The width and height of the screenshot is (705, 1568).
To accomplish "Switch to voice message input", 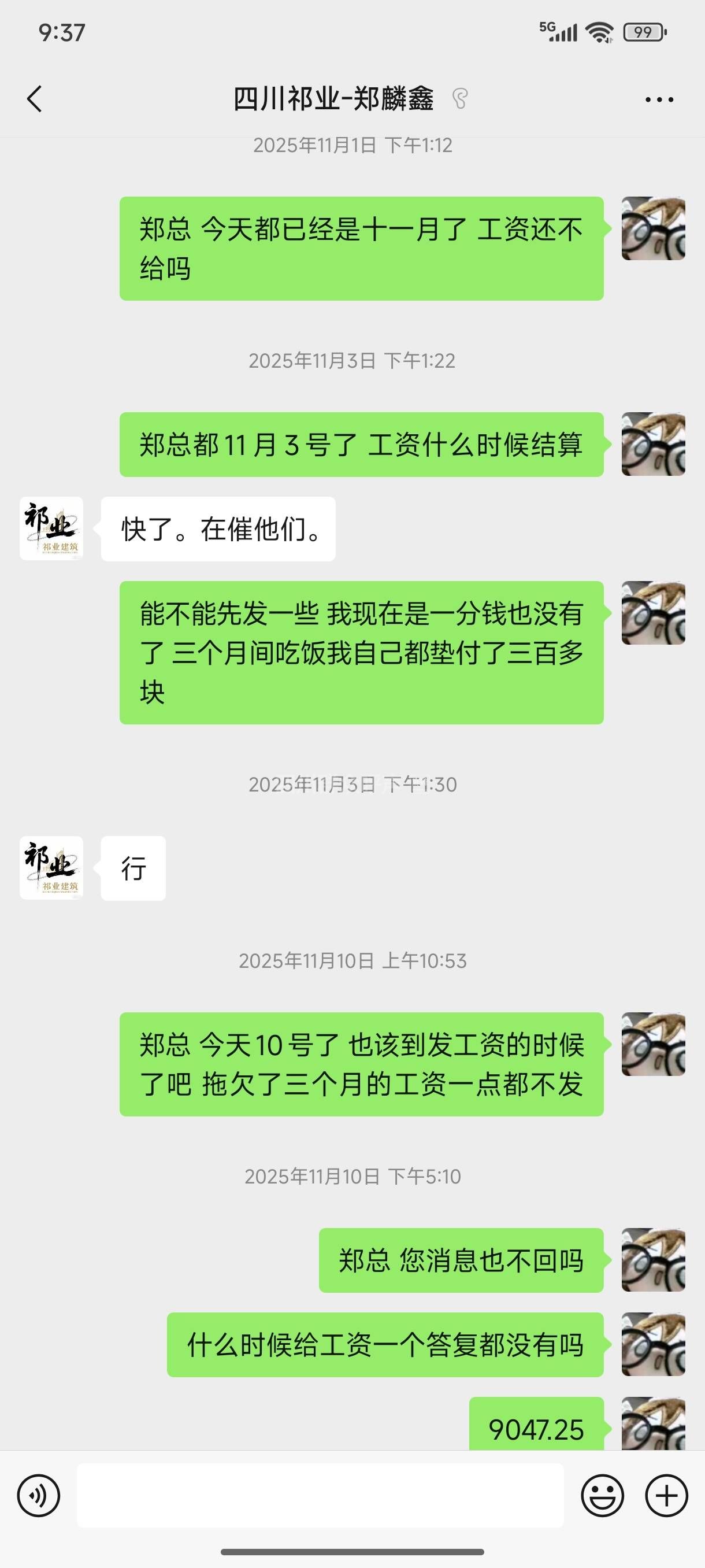I will click(x=38, y=1496).
